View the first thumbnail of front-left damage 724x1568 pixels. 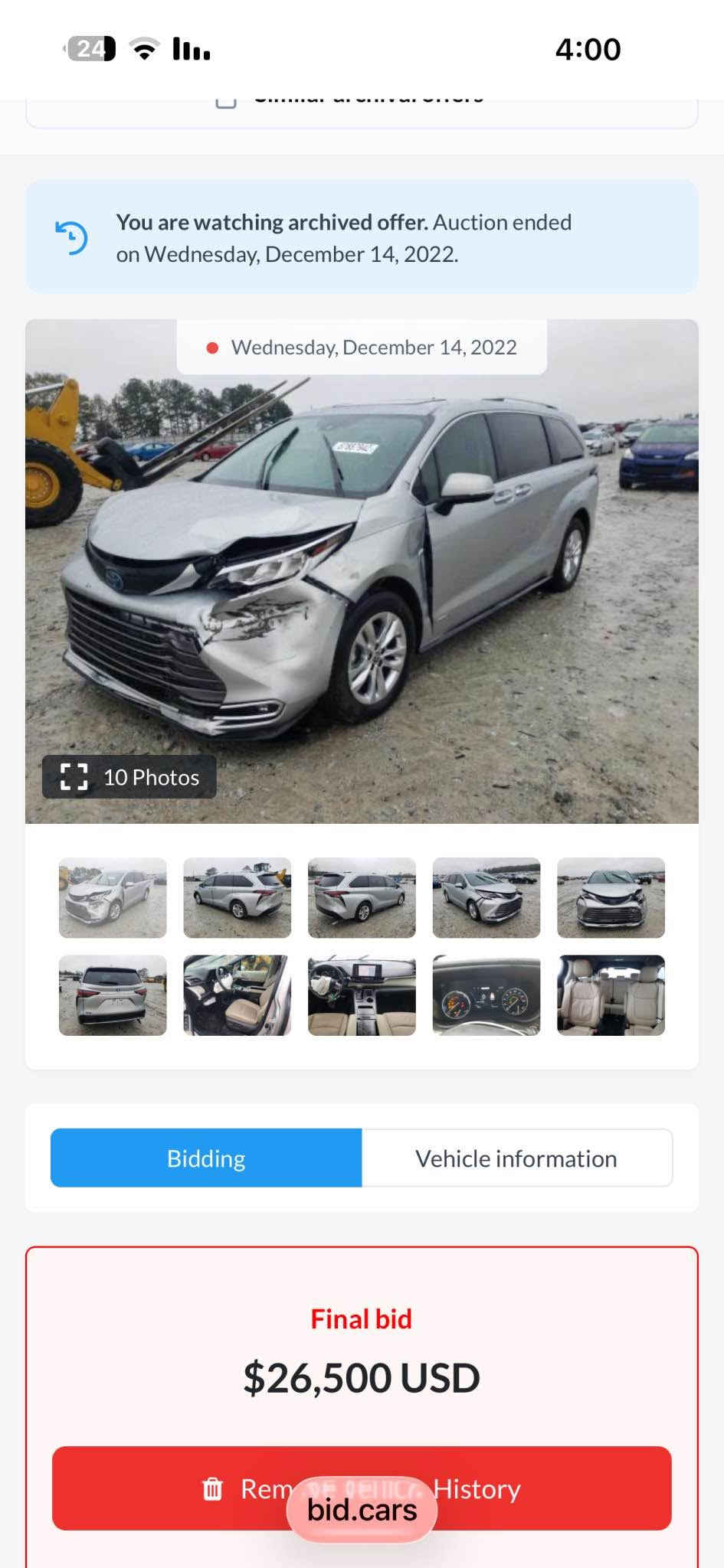click(x=113, y=898)
